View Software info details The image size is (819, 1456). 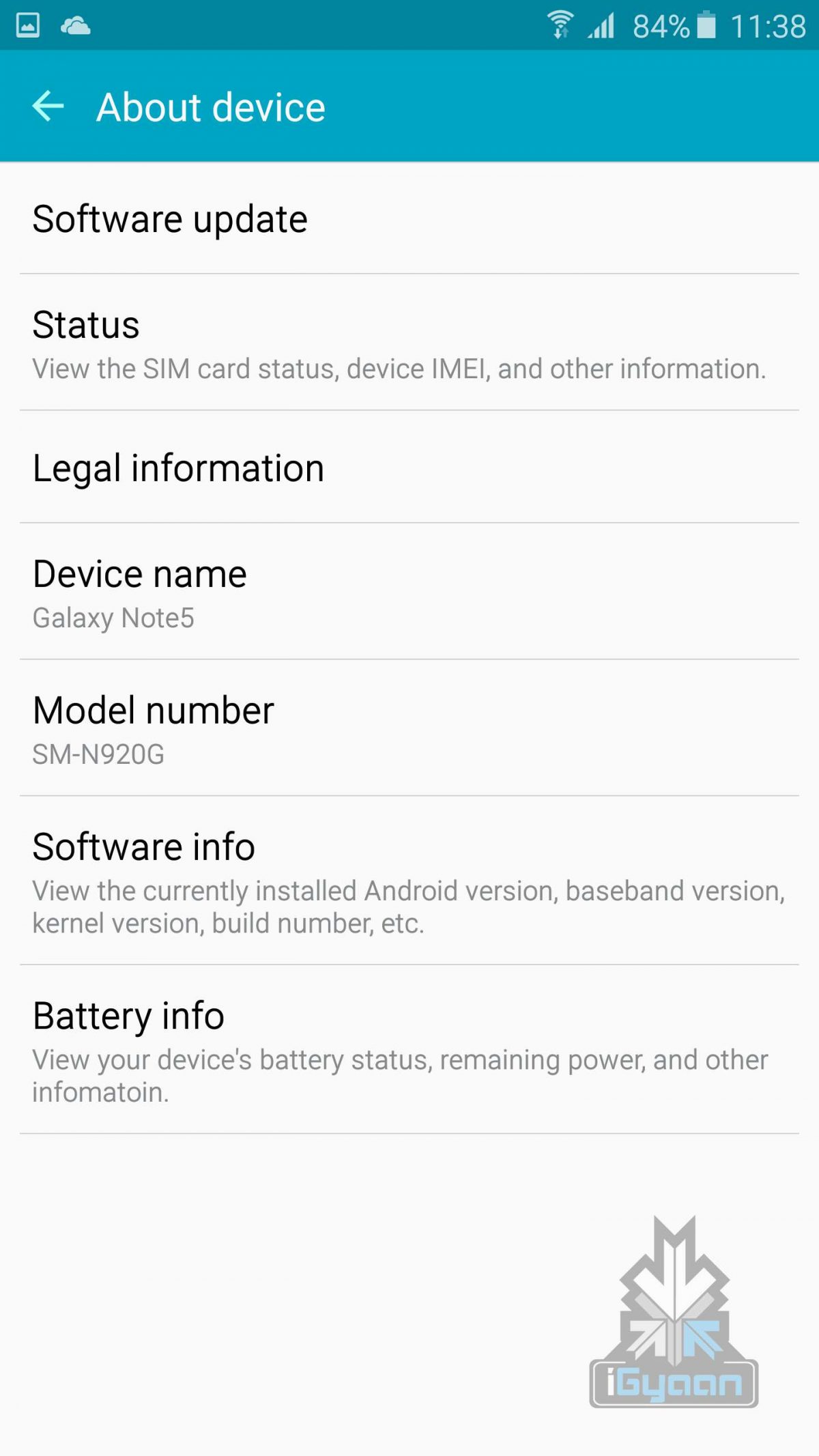[x=409, y=881]
